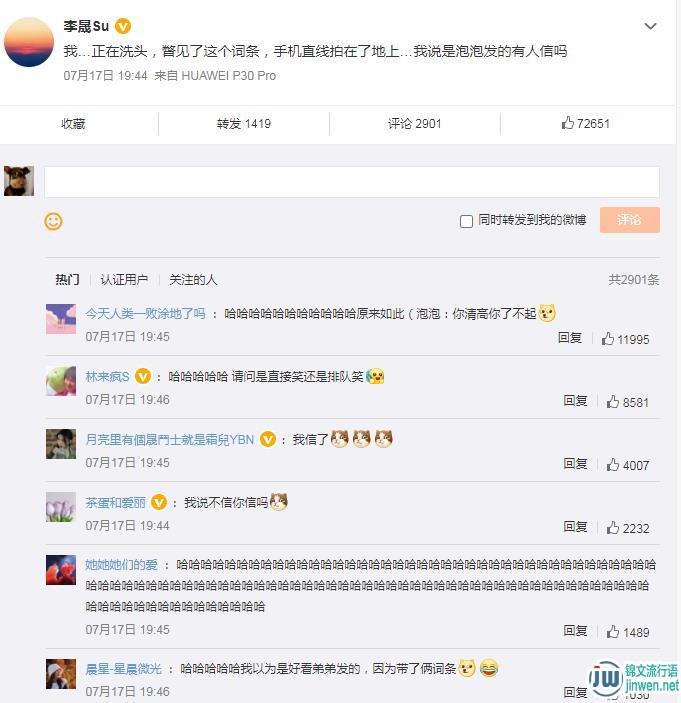Switch to the 认证用户 tab
Image resolution: width=681 pixels, height=703 pixels.
(124, 280)
